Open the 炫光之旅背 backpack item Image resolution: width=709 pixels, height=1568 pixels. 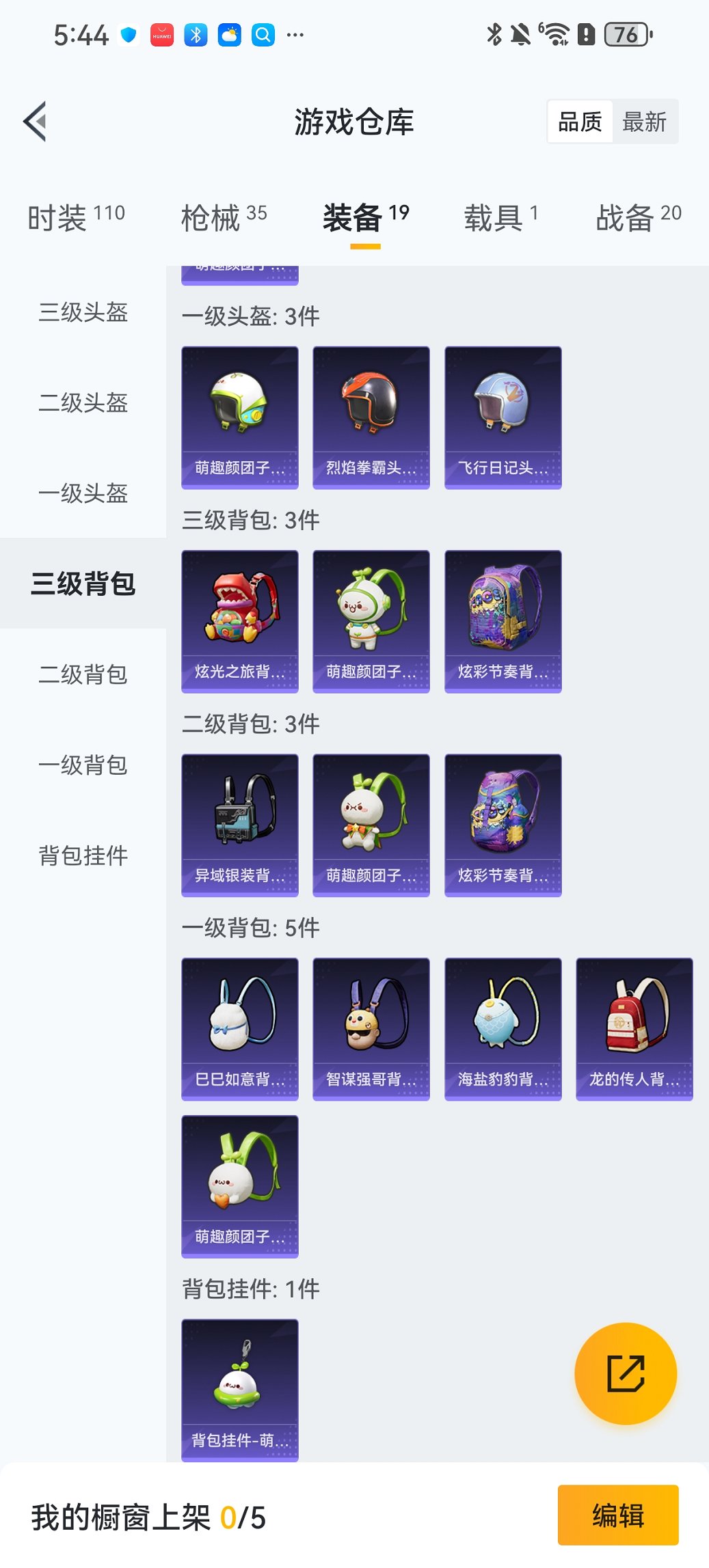click(240, 621)
